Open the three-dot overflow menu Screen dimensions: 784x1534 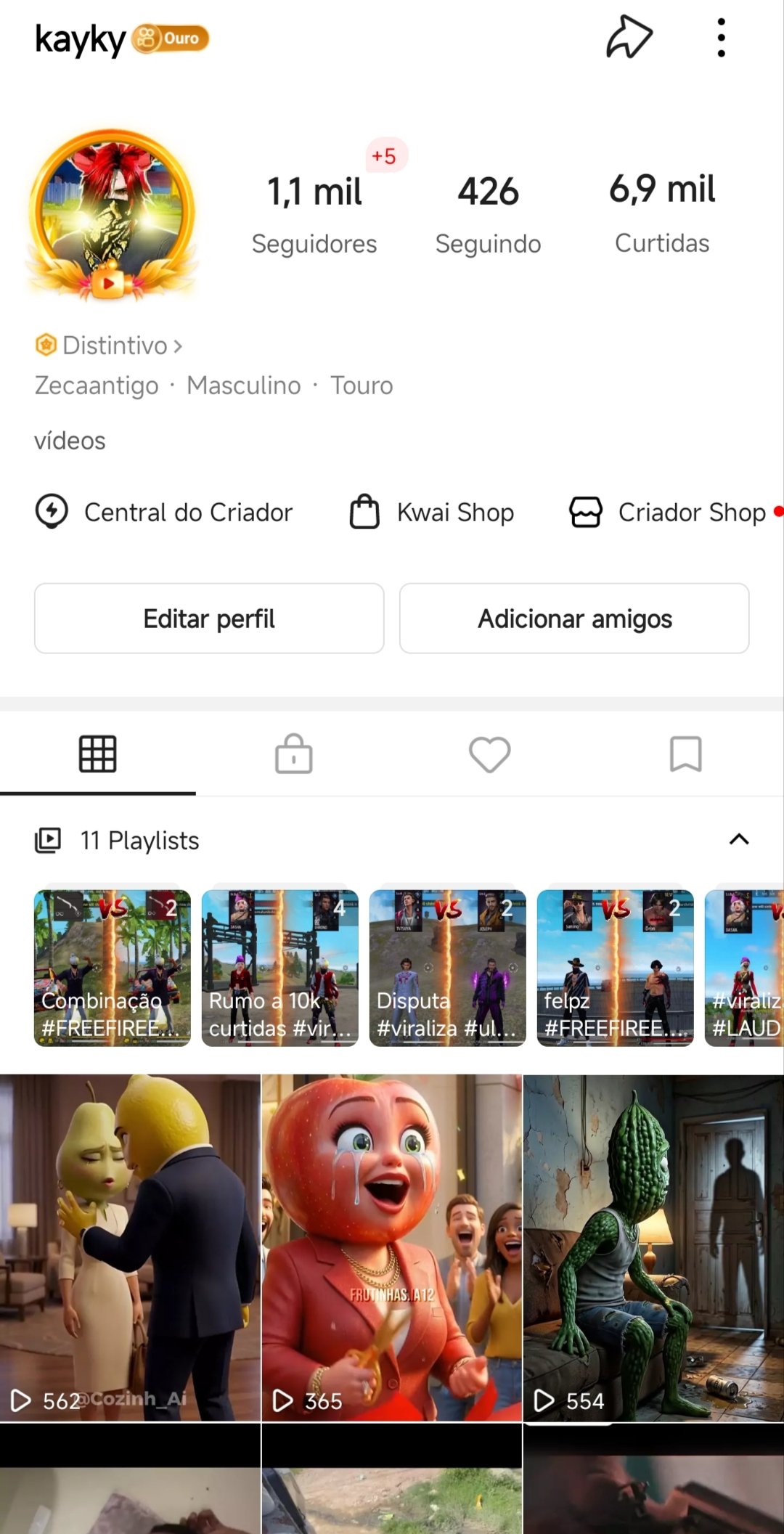point(720,38)
